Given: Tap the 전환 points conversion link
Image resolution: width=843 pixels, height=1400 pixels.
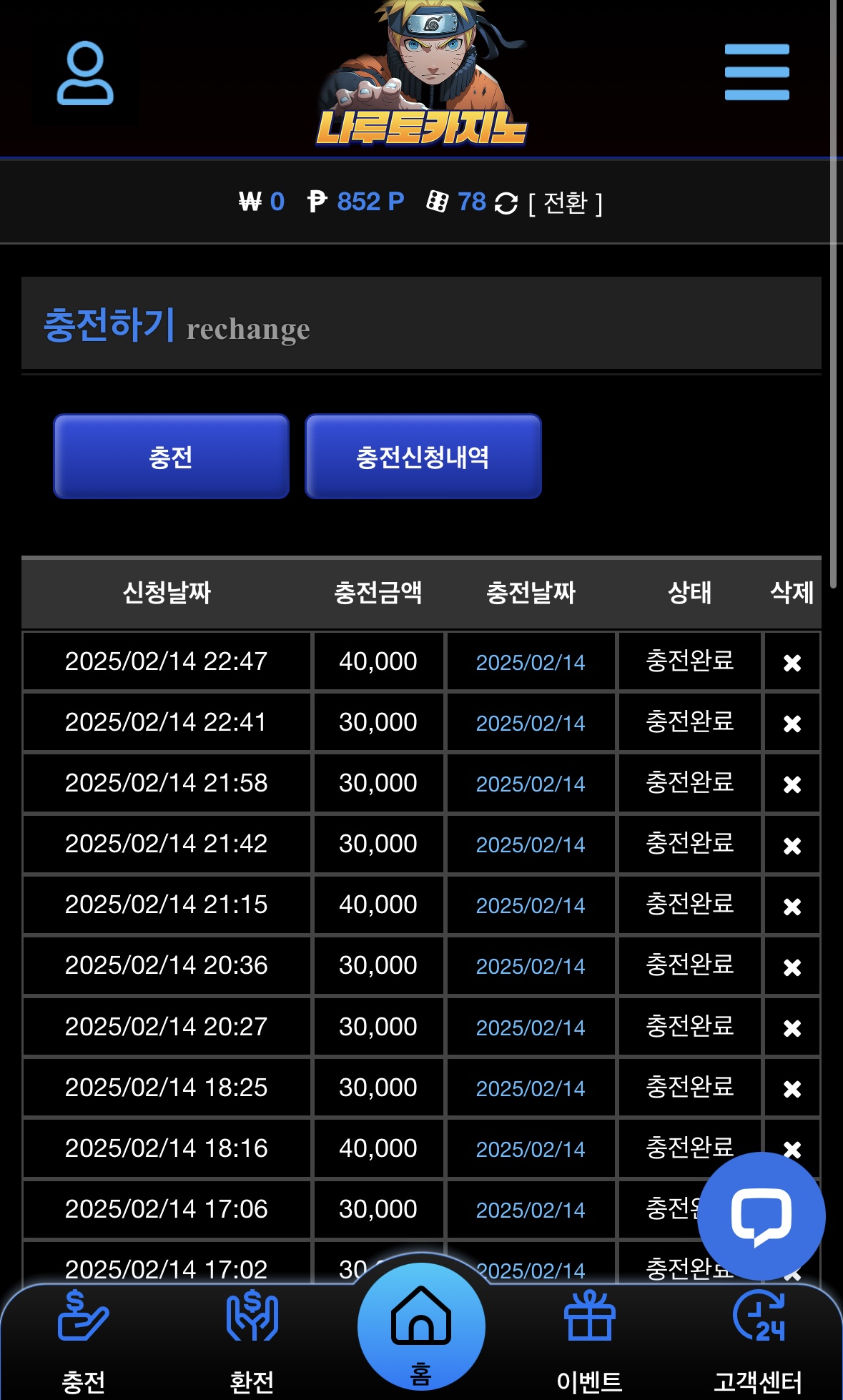Looking at the screenshot, I should (x=565, y=203).
